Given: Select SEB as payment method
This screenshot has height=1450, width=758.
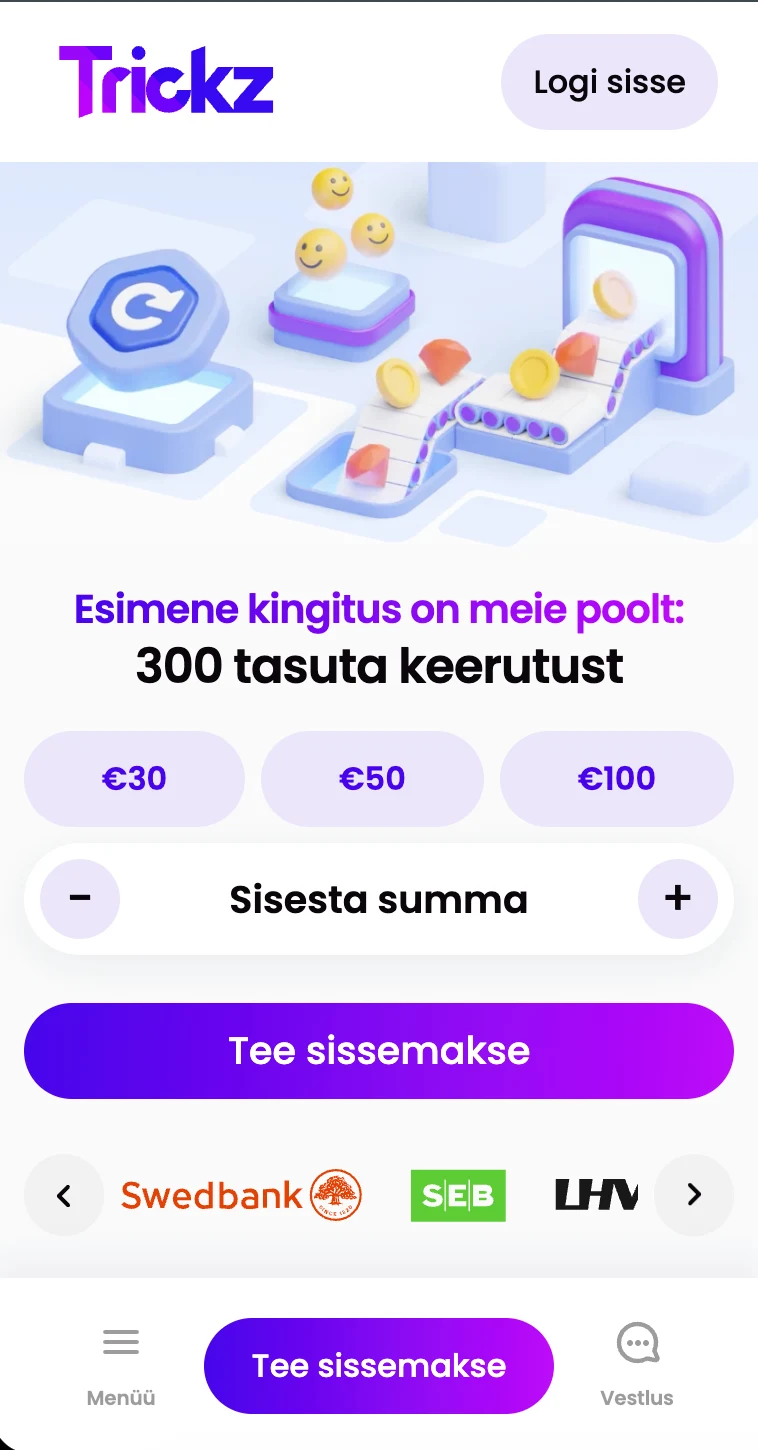Looking at the screenshot, I should [458, 1195].
